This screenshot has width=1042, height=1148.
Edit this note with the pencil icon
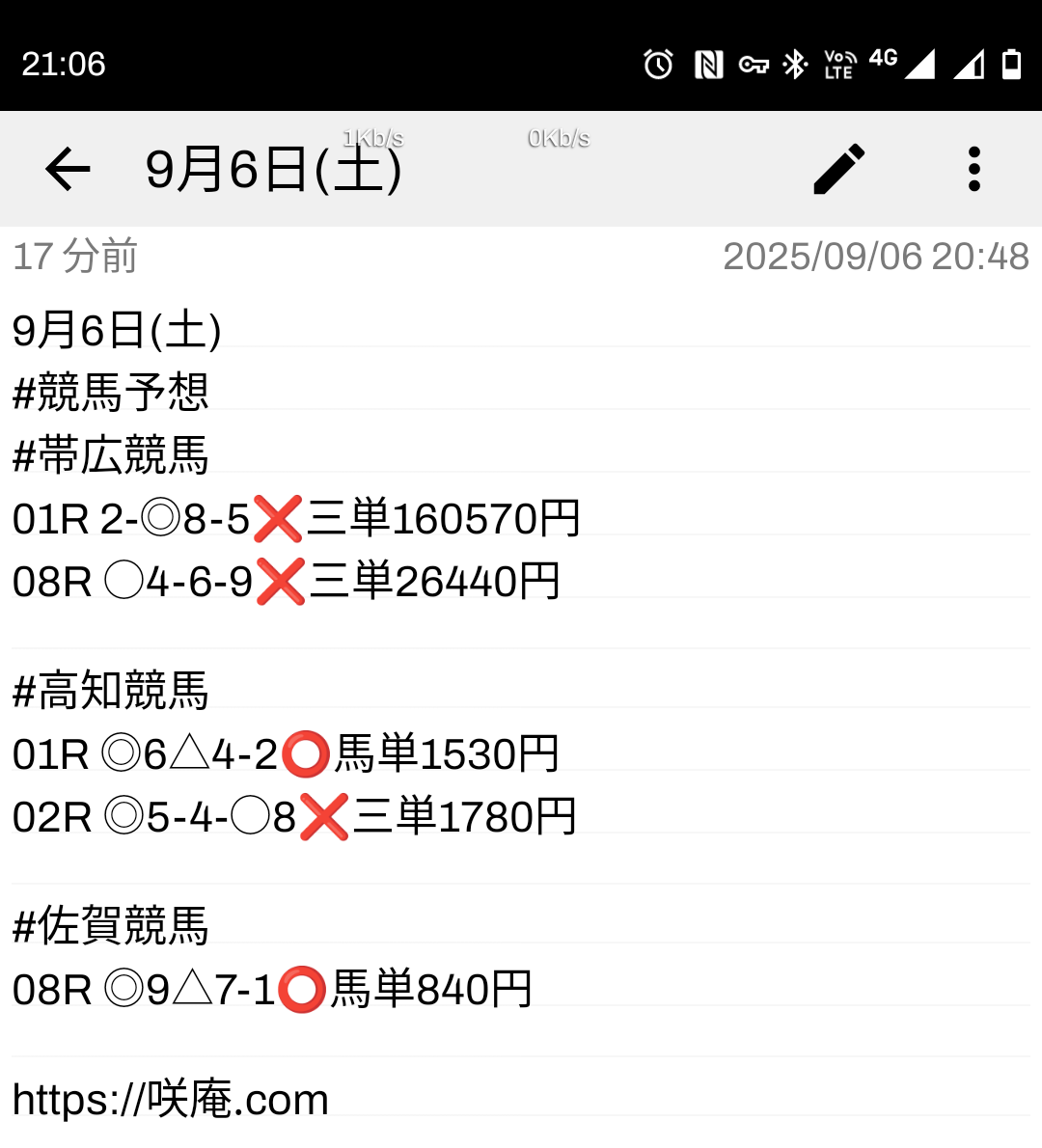tap(838, 170)
